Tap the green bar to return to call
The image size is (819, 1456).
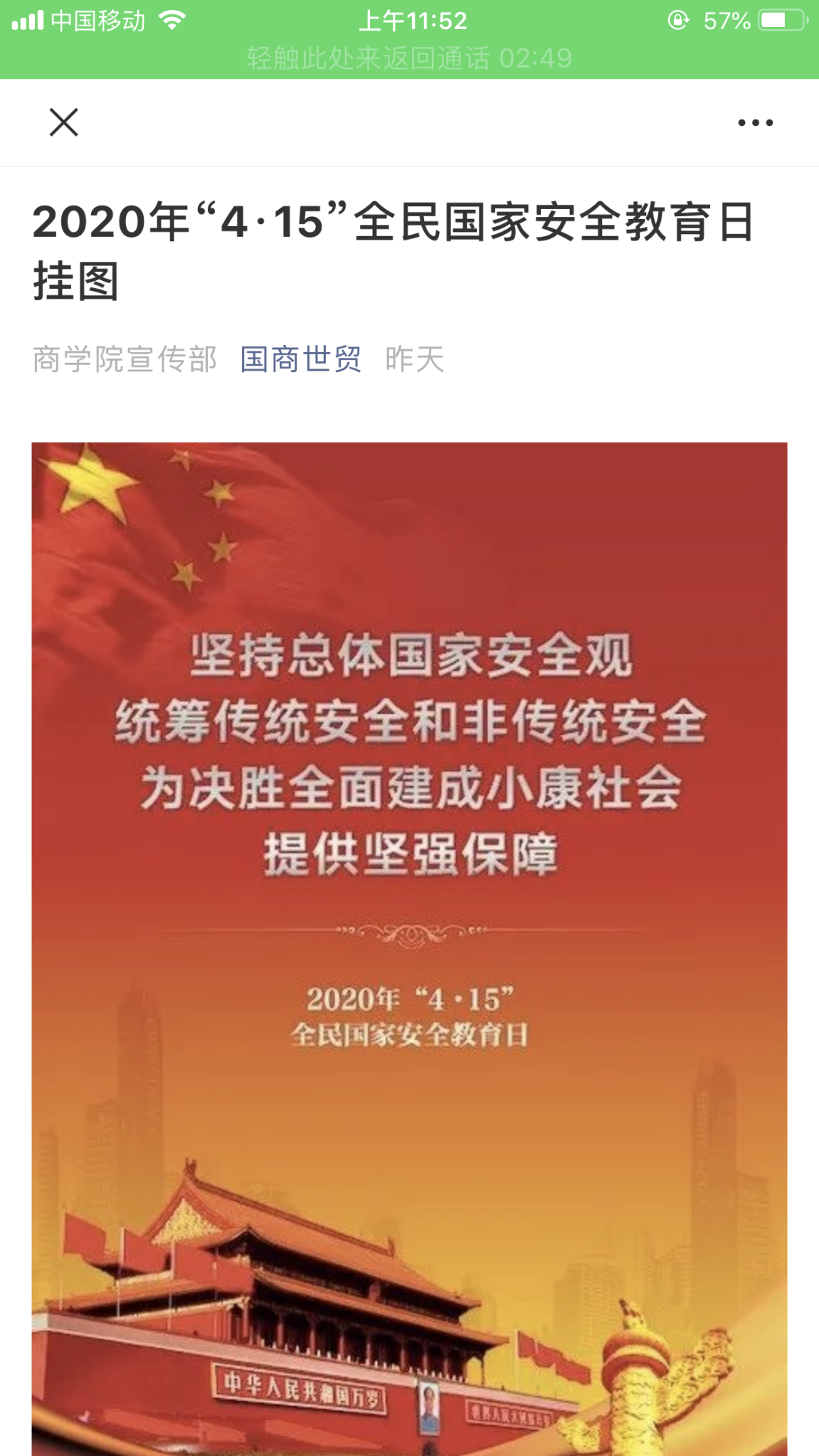409,58
